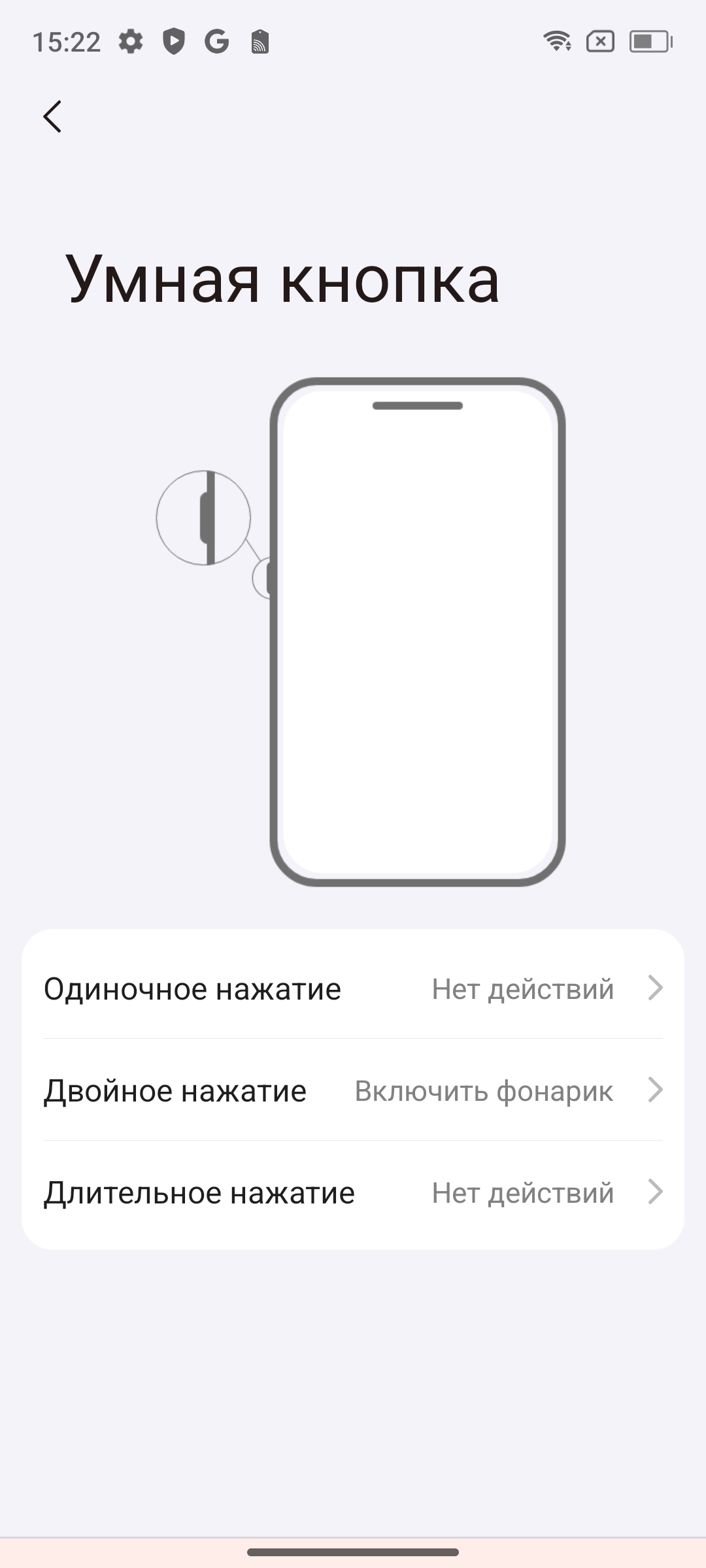The width and height of the screenshot is (706, 1568).
Task: Open the Одиночное нажатие setting
Action: click(x=353, y=988)
